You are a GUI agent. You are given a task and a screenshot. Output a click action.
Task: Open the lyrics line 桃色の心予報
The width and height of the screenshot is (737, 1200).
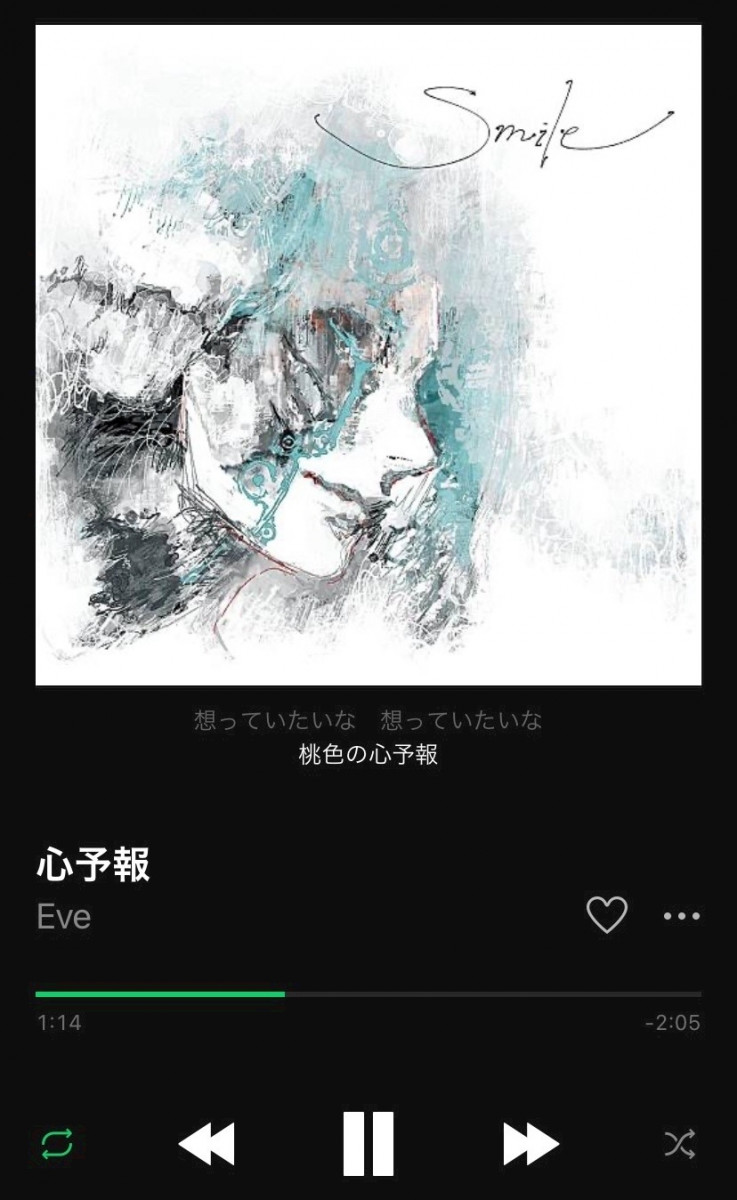click(x=368, y=755)
